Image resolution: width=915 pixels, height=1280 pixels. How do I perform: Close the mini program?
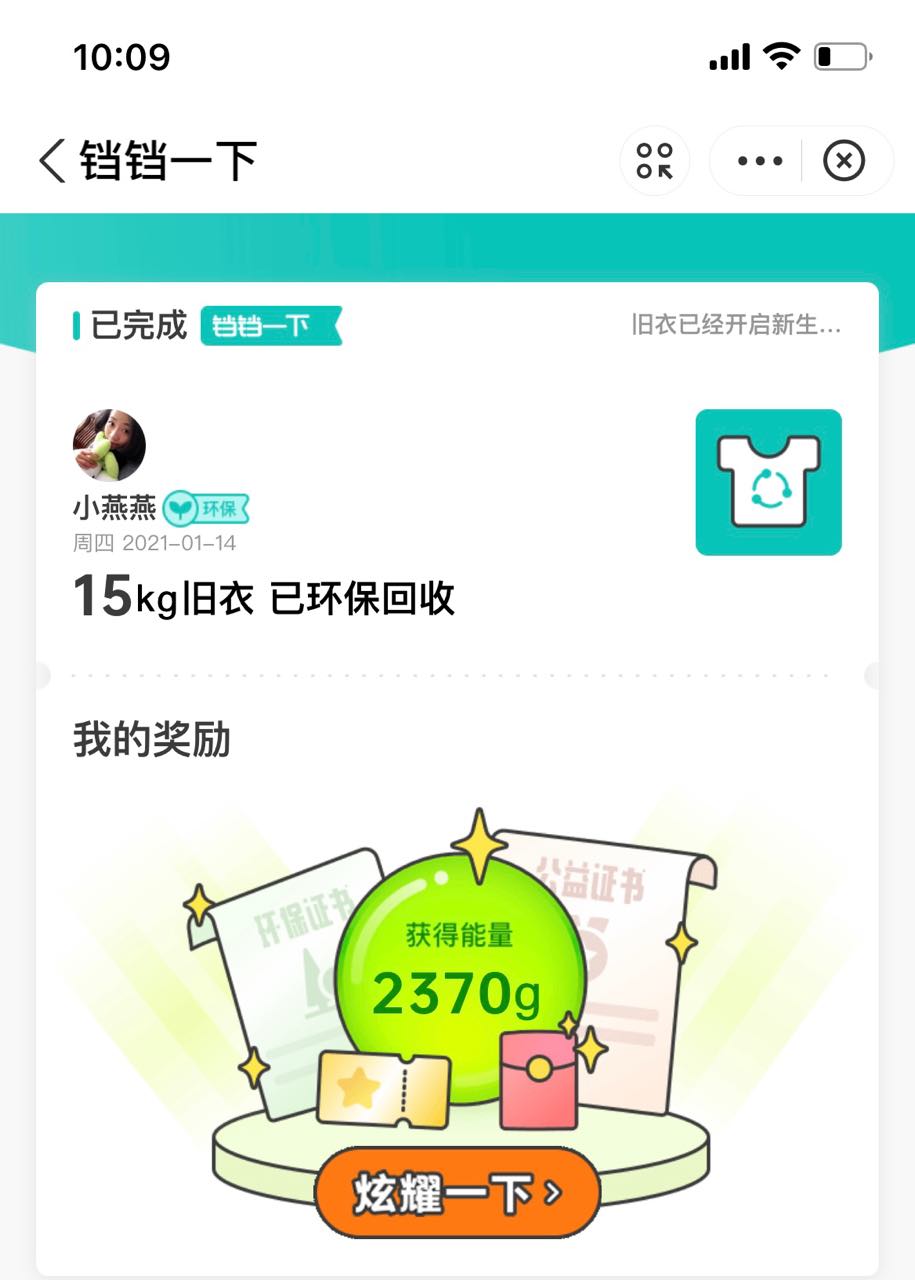click(x=843, y=160)
